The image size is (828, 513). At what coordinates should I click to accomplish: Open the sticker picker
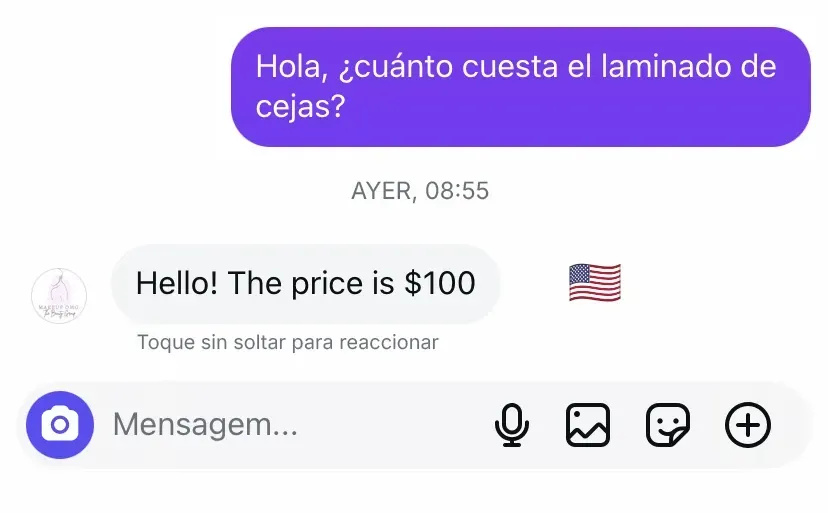click(x=668, y=426)
